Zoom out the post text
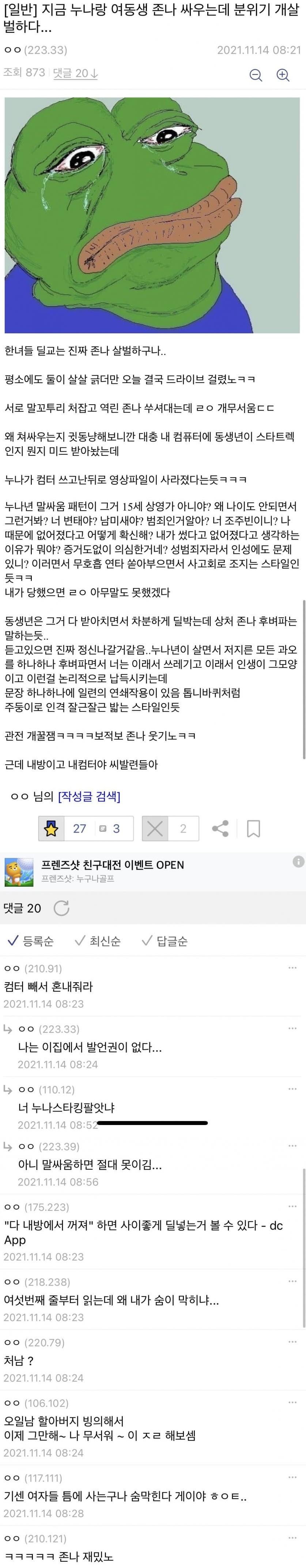 [x=256, y=75]
